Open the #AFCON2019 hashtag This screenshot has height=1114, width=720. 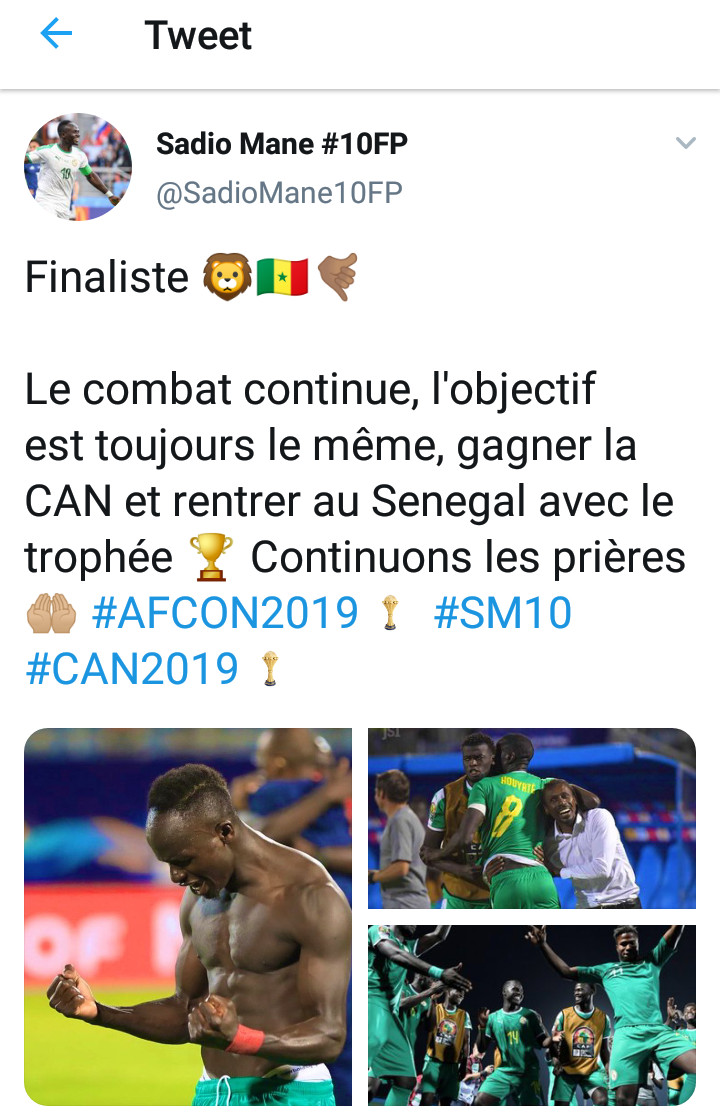pos(225,612)
